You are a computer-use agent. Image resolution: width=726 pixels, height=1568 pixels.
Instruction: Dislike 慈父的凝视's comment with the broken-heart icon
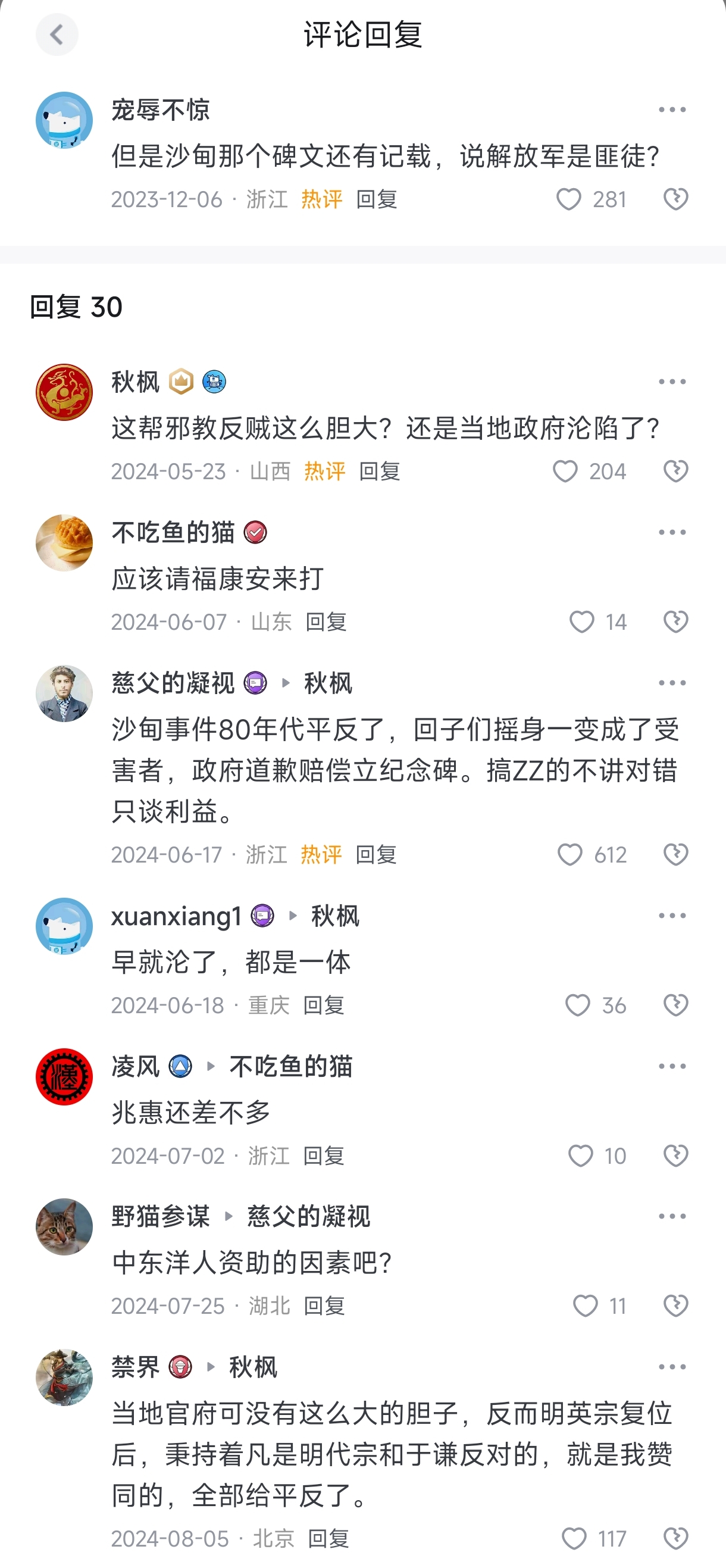point(675,855)
